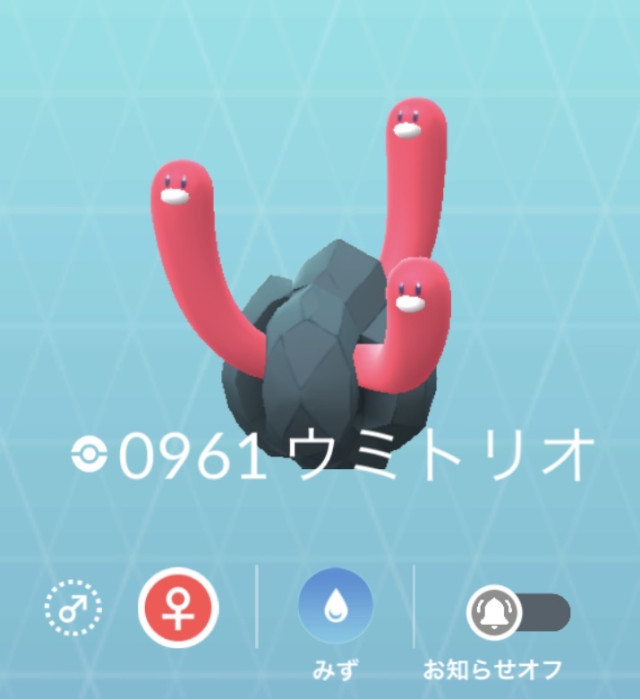Toggle the お知らせオフ notification switch
Screen dimensions: 640x699
pyautogui.click(x=518, y=611)
